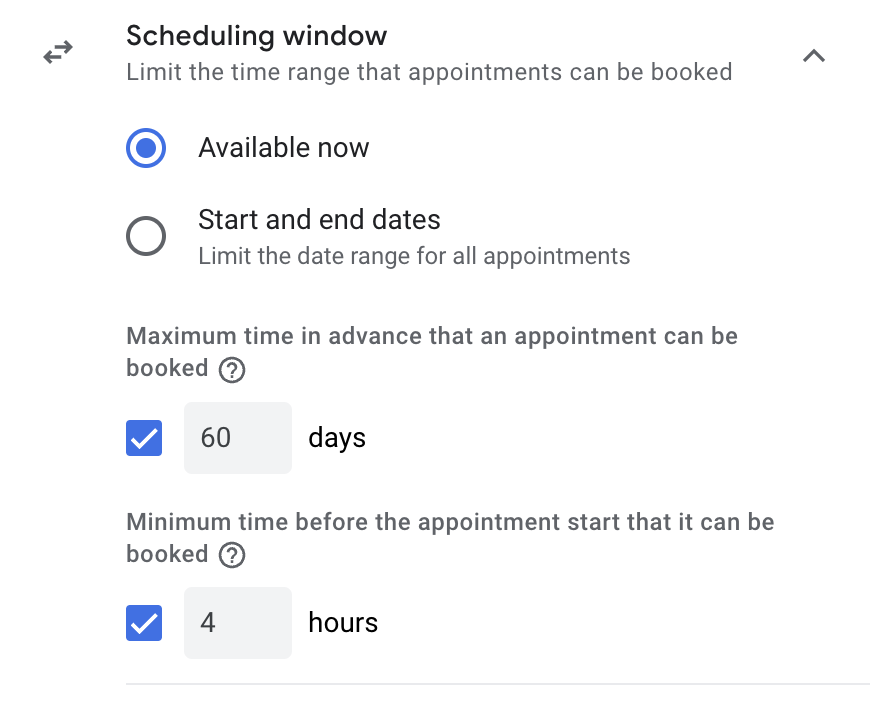
Task: Open help for minimum booking time
Action: point(232,556)
